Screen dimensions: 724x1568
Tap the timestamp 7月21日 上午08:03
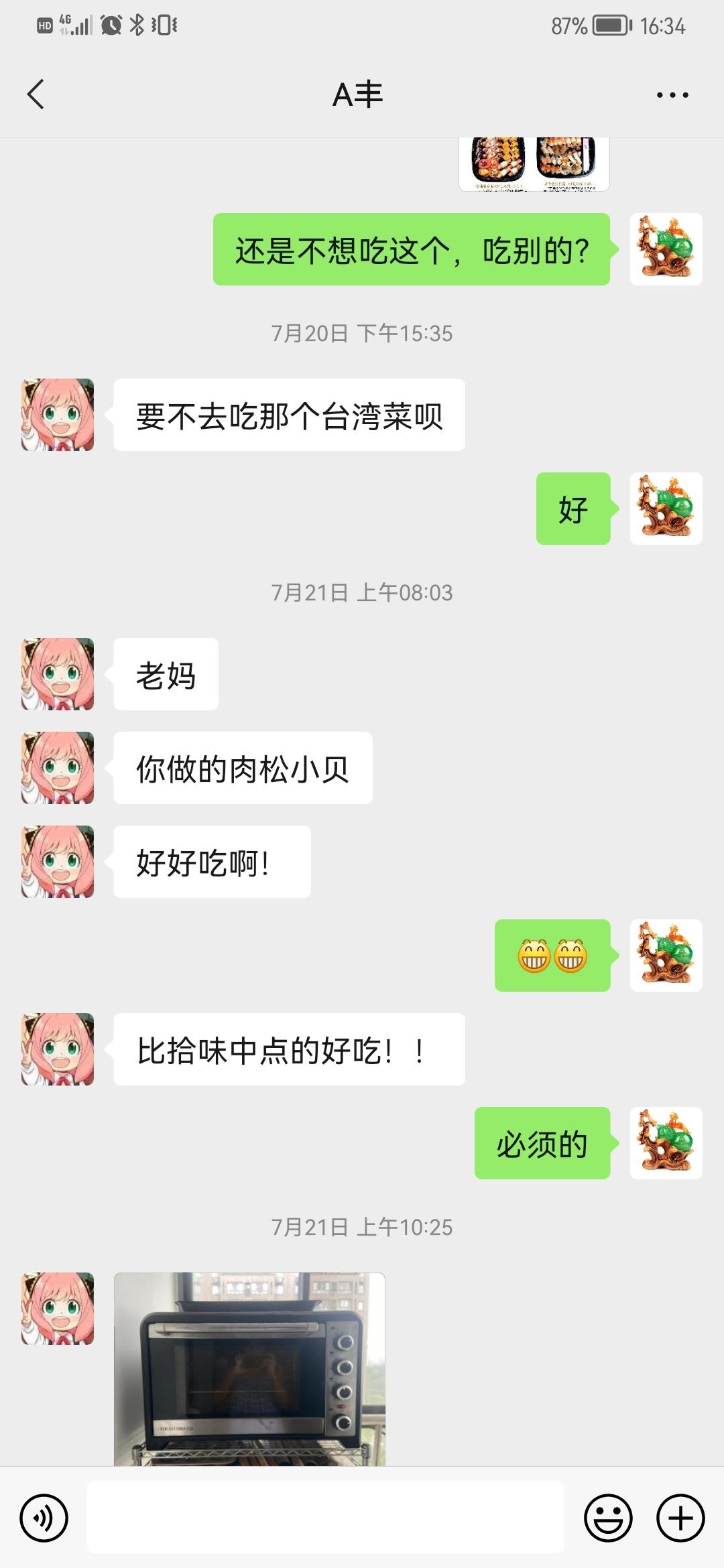pyautogui.click(x=362, y=592)
